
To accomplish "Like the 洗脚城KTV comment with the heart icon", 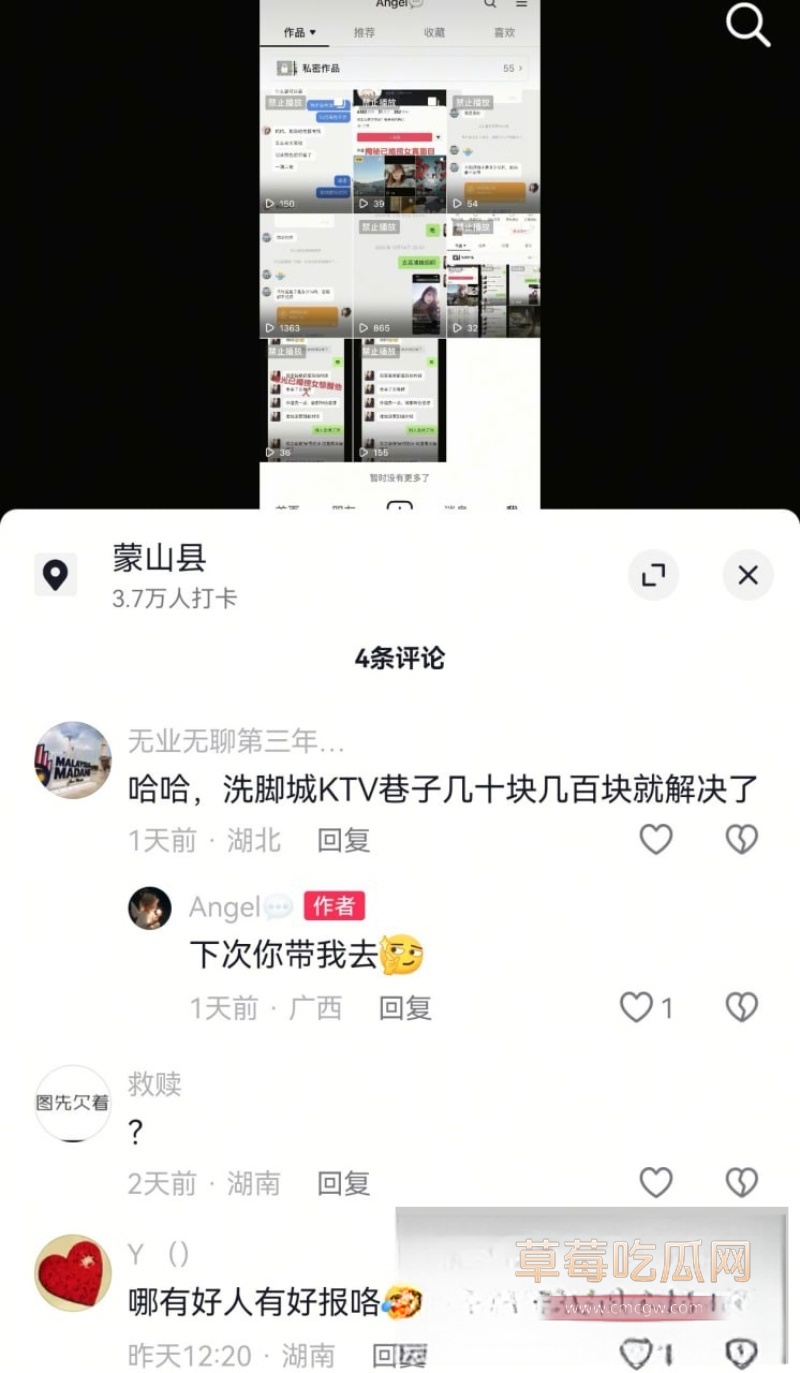I will 656,841.
